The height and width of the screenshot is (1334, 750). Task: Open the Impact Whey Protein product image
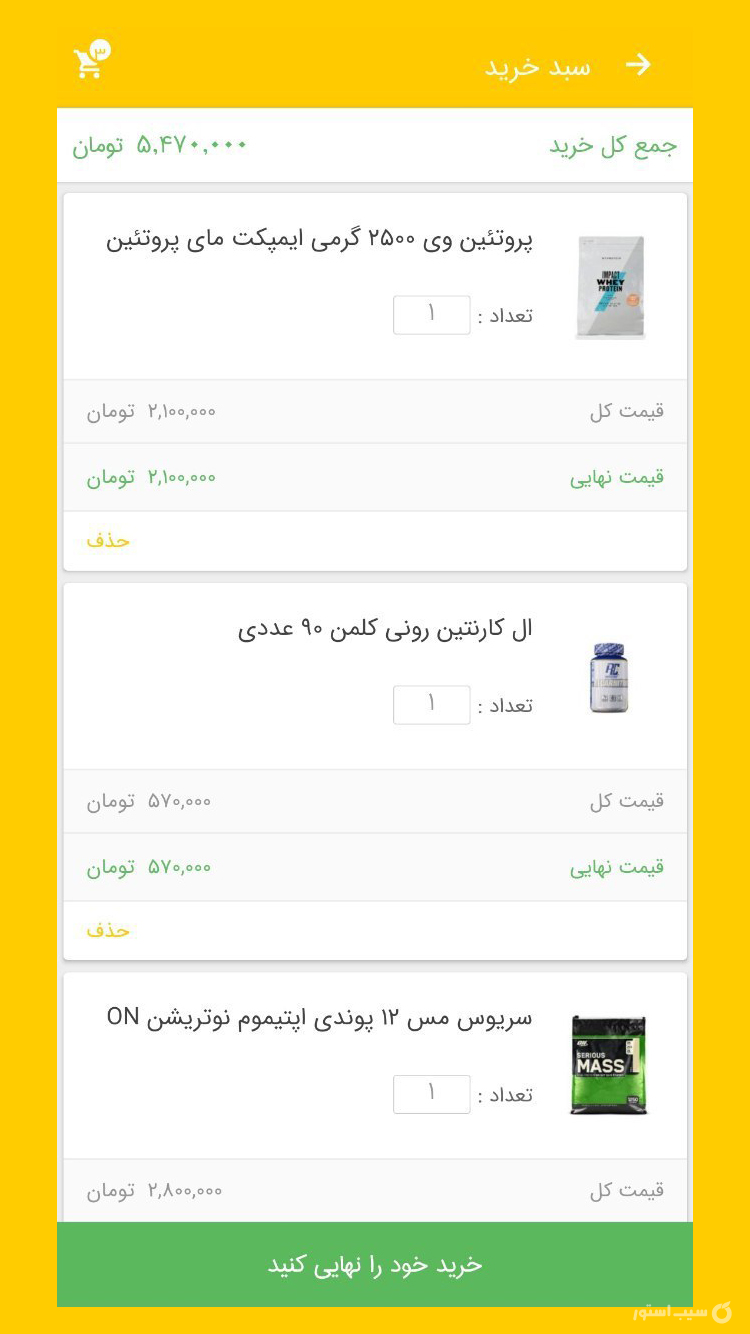[610, 288]
